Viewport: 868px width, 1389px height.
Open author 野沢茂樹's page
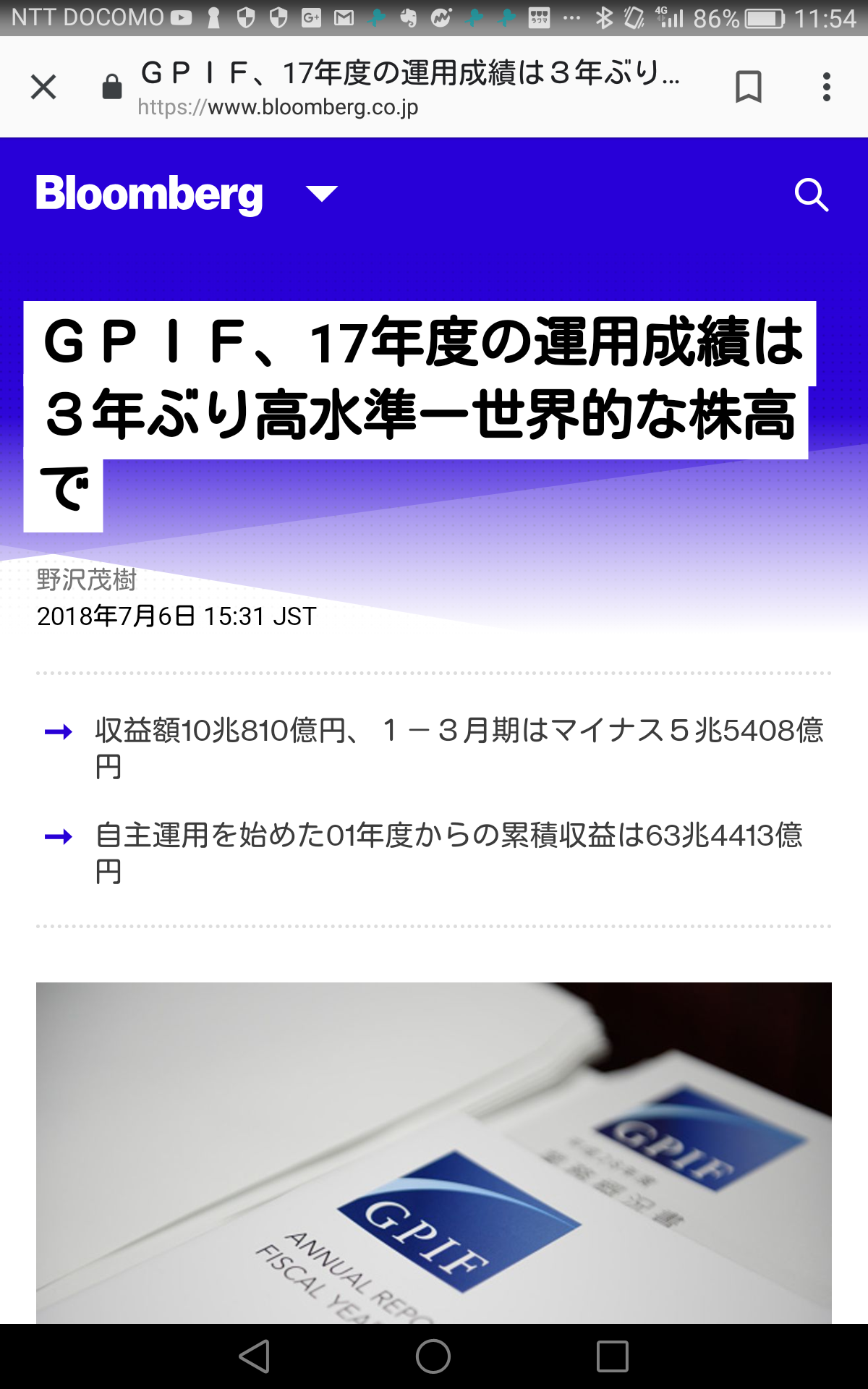coord(86,579)
